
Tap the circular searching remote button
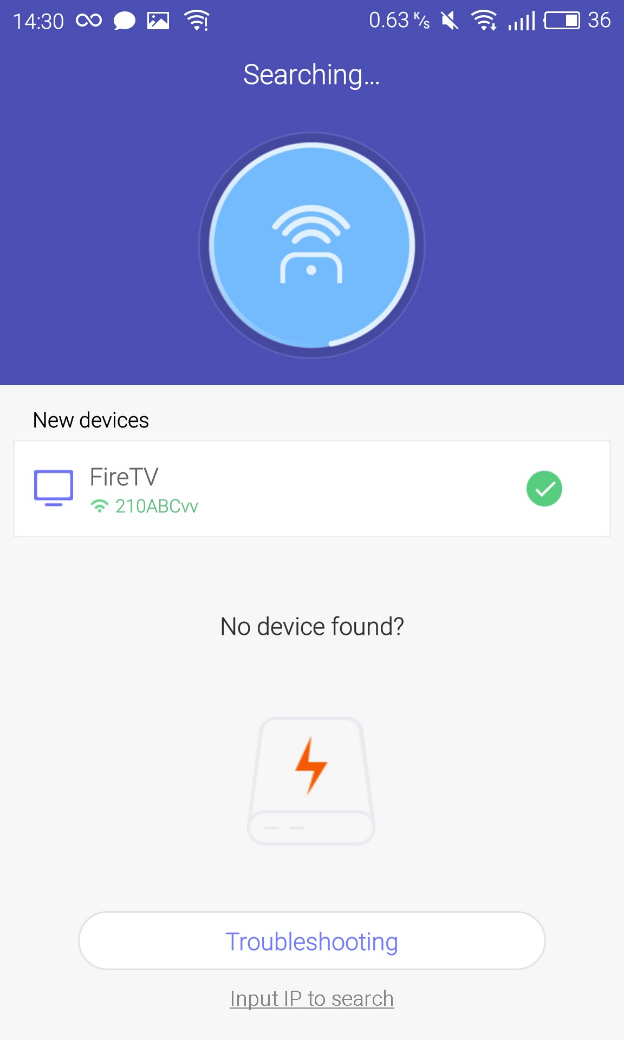(312, 245)
